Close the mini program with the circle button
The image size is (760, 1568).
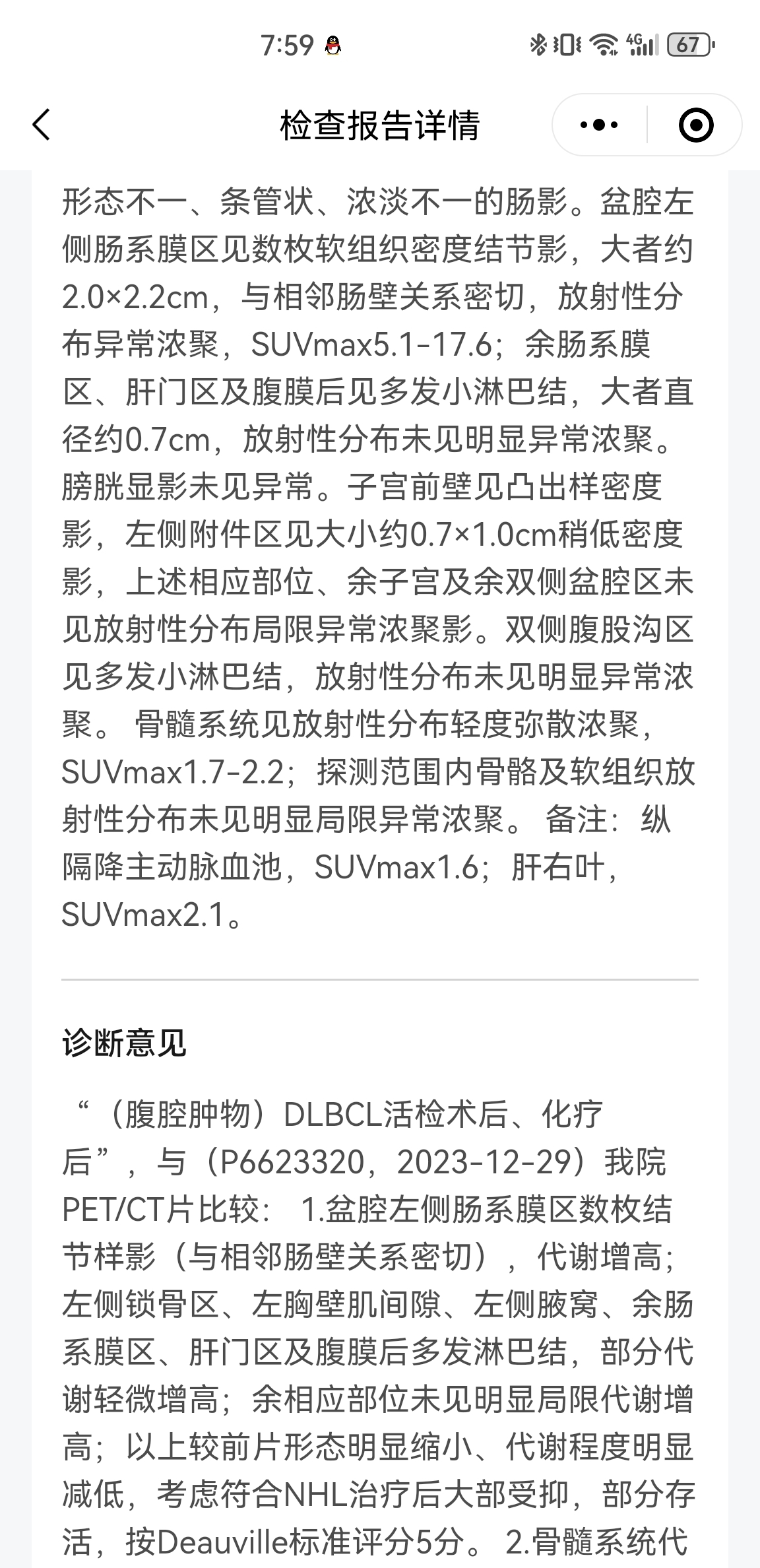[695, 125]
